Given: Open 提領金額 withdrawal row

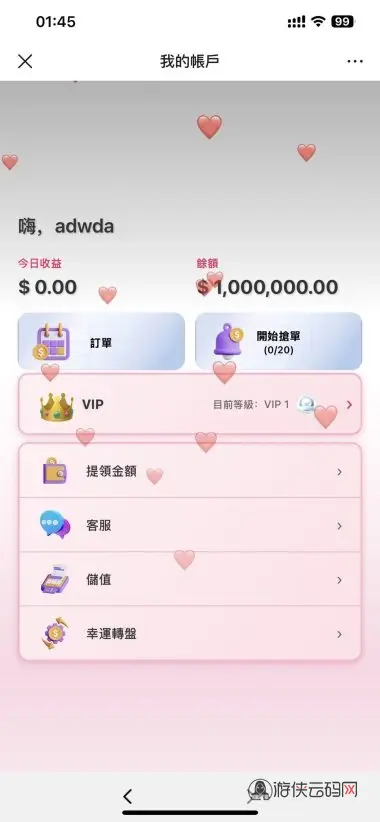Looking at the screenshot, I should [x=190, y=471].
